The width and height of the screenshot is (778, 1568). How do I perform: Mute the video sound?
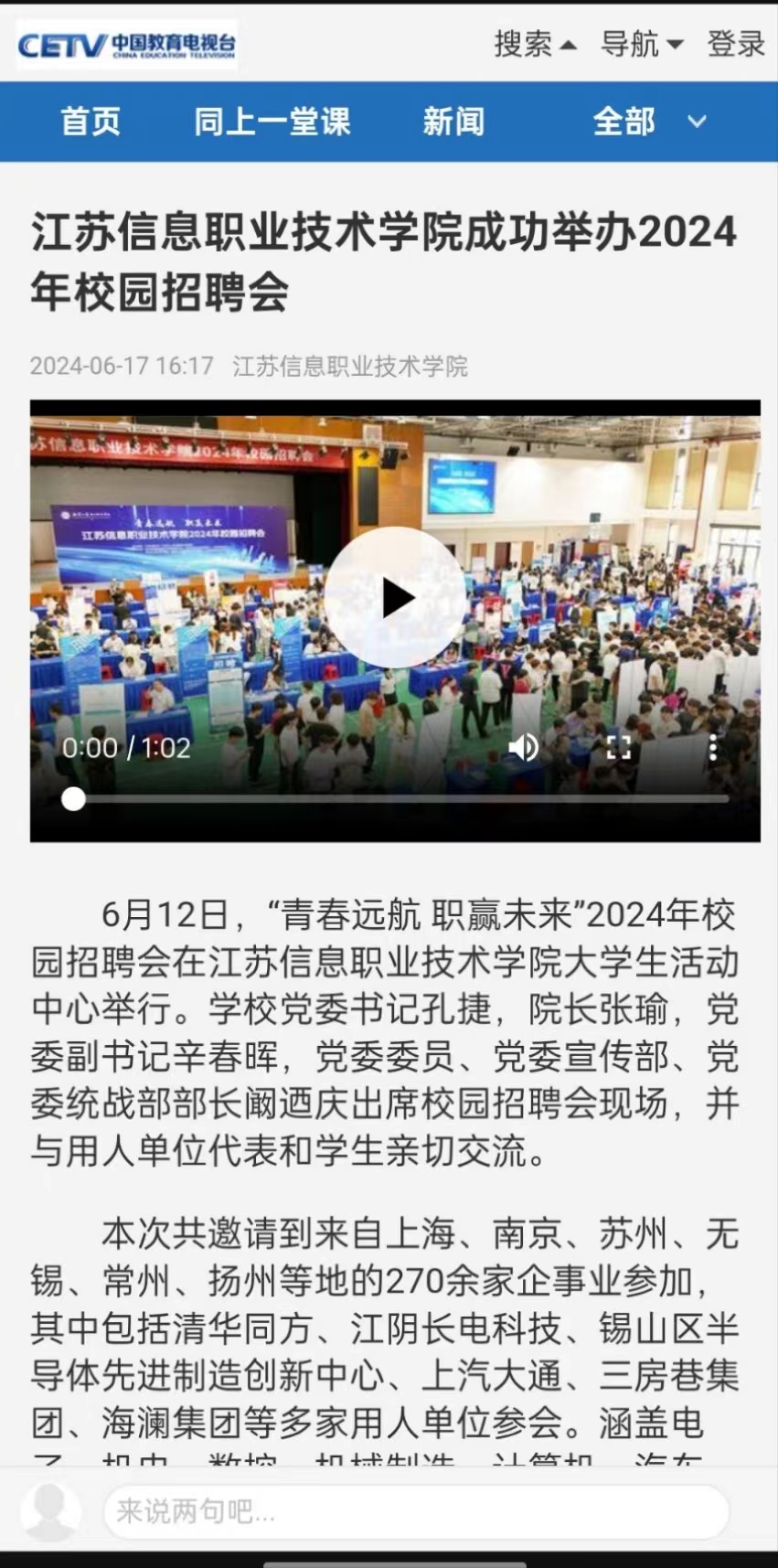[524, 748]
